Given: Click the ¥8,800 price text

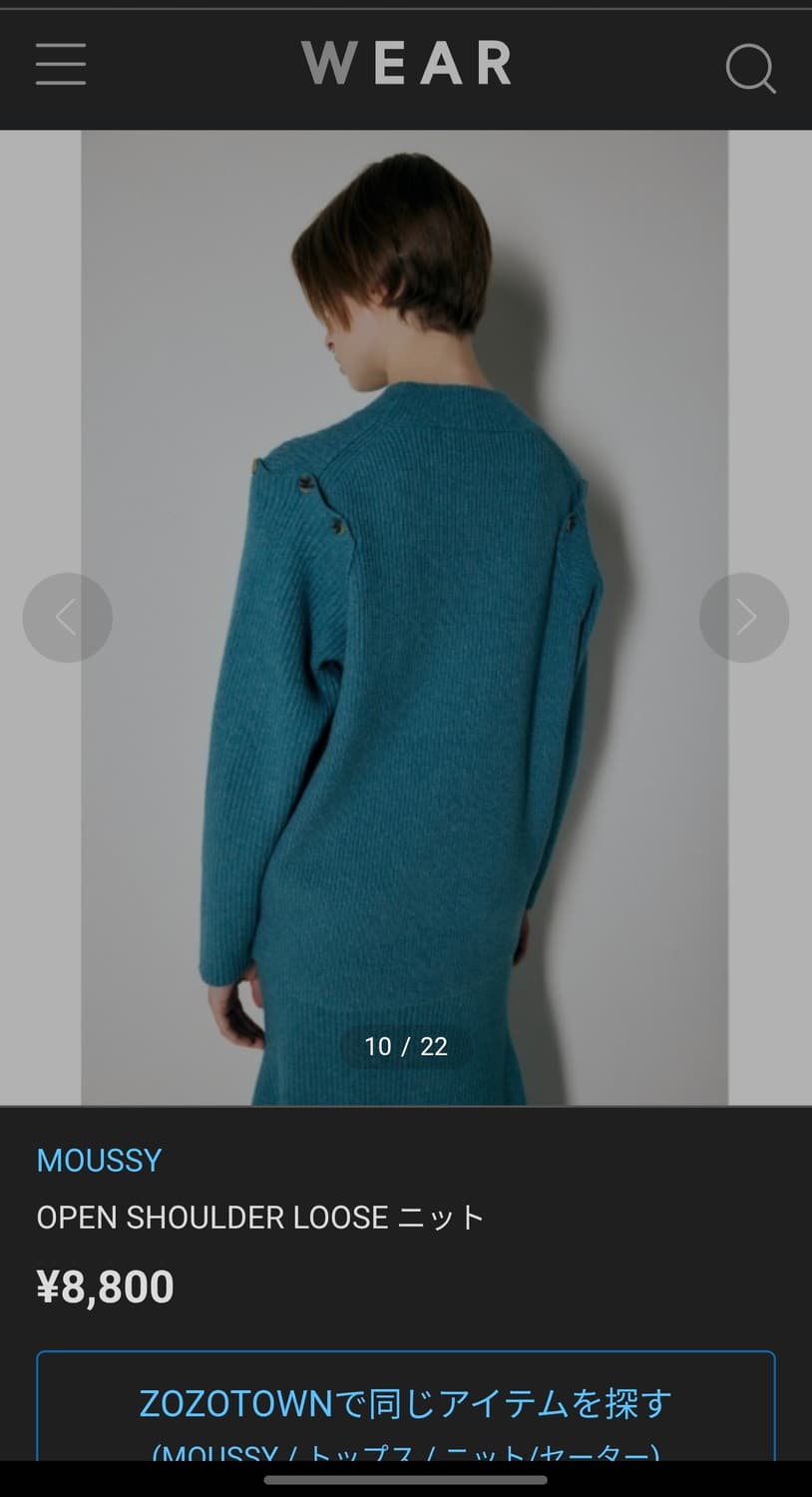Looking at the screenshot, I should click(105, 1286).
